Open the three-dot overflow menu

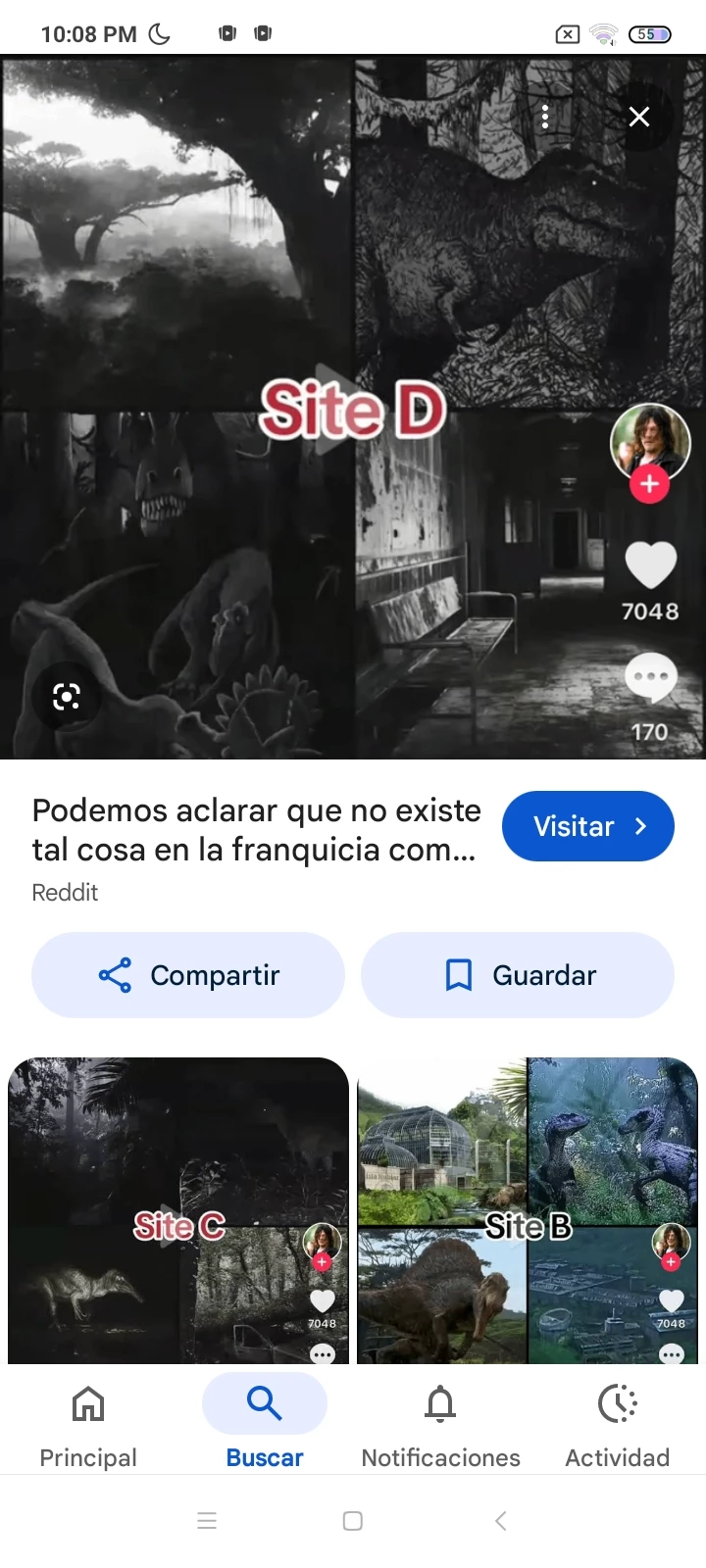click(545, 117)
